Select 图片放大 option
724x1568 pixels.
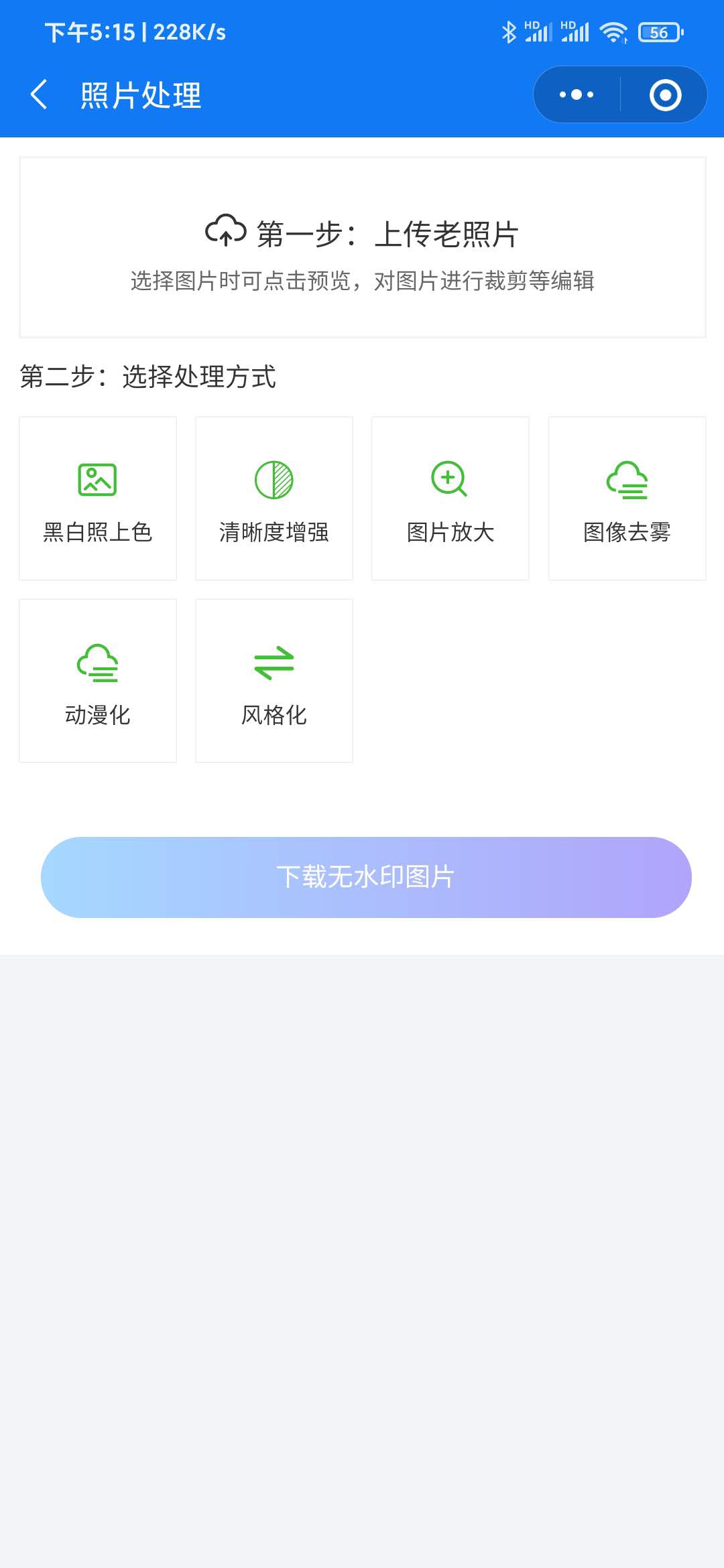click(450, 499)
